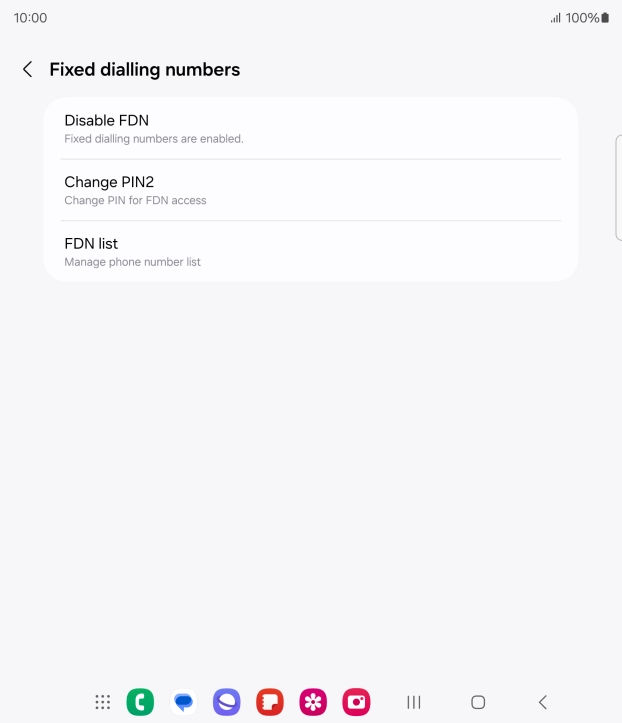This screenshot has height=723, width=622.
Task: Select Disable FDN option
Action: click(x=311, y=129)
